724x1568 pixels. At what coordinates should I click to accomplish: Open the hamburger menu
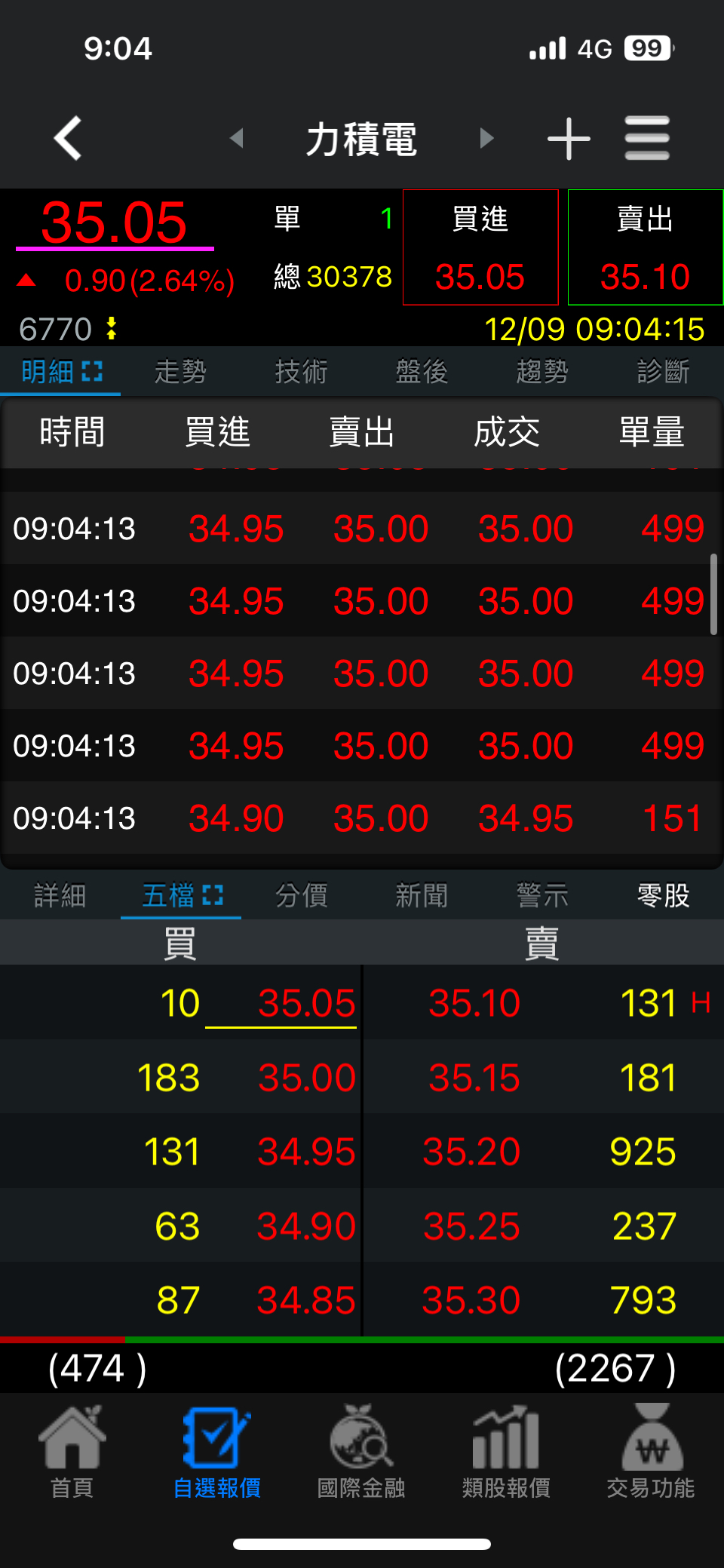[647, 138]
